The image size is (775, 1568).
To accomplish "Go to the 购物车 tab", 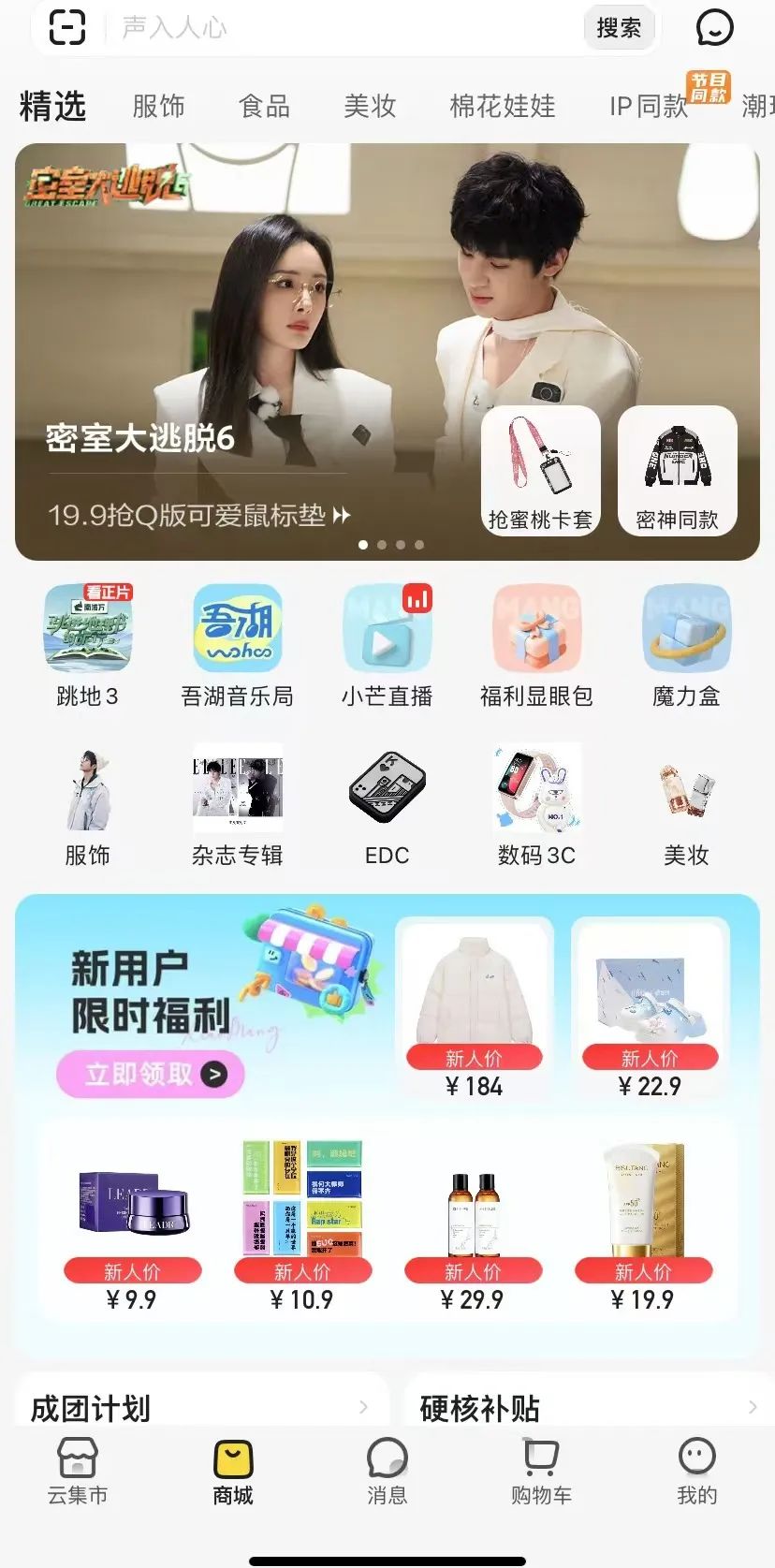I will tap(541, 1472).
